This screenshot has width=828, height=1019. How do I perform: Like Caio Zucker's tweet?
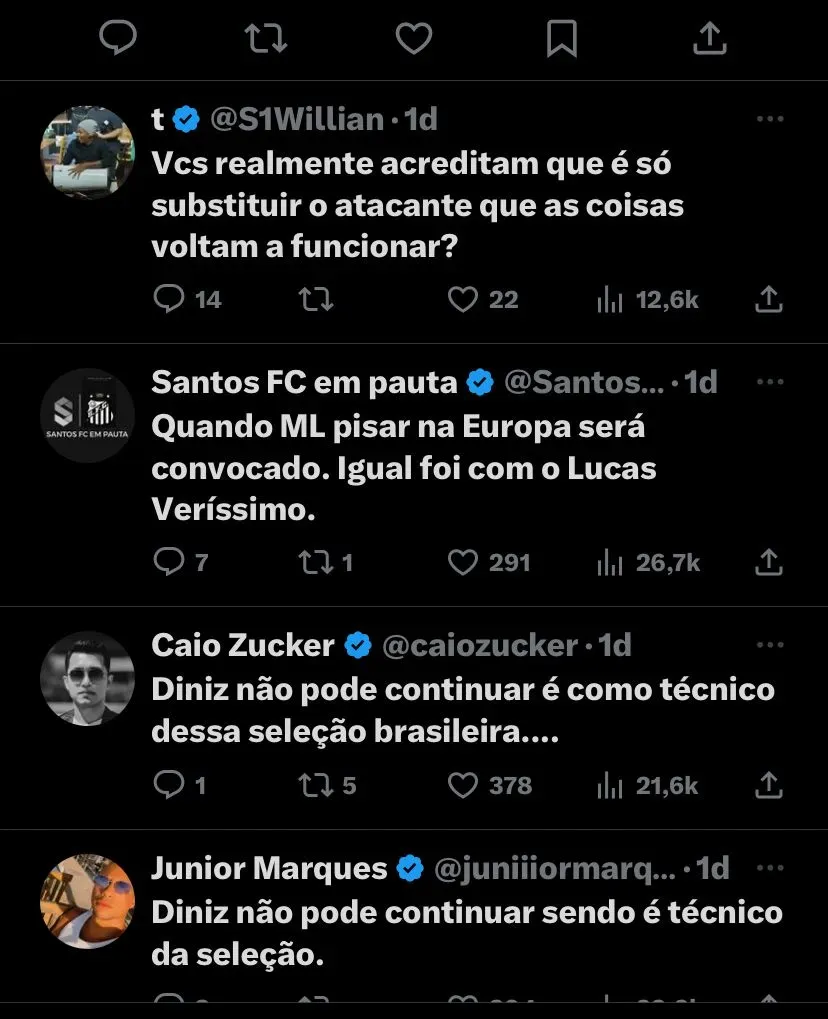[462, 786]
